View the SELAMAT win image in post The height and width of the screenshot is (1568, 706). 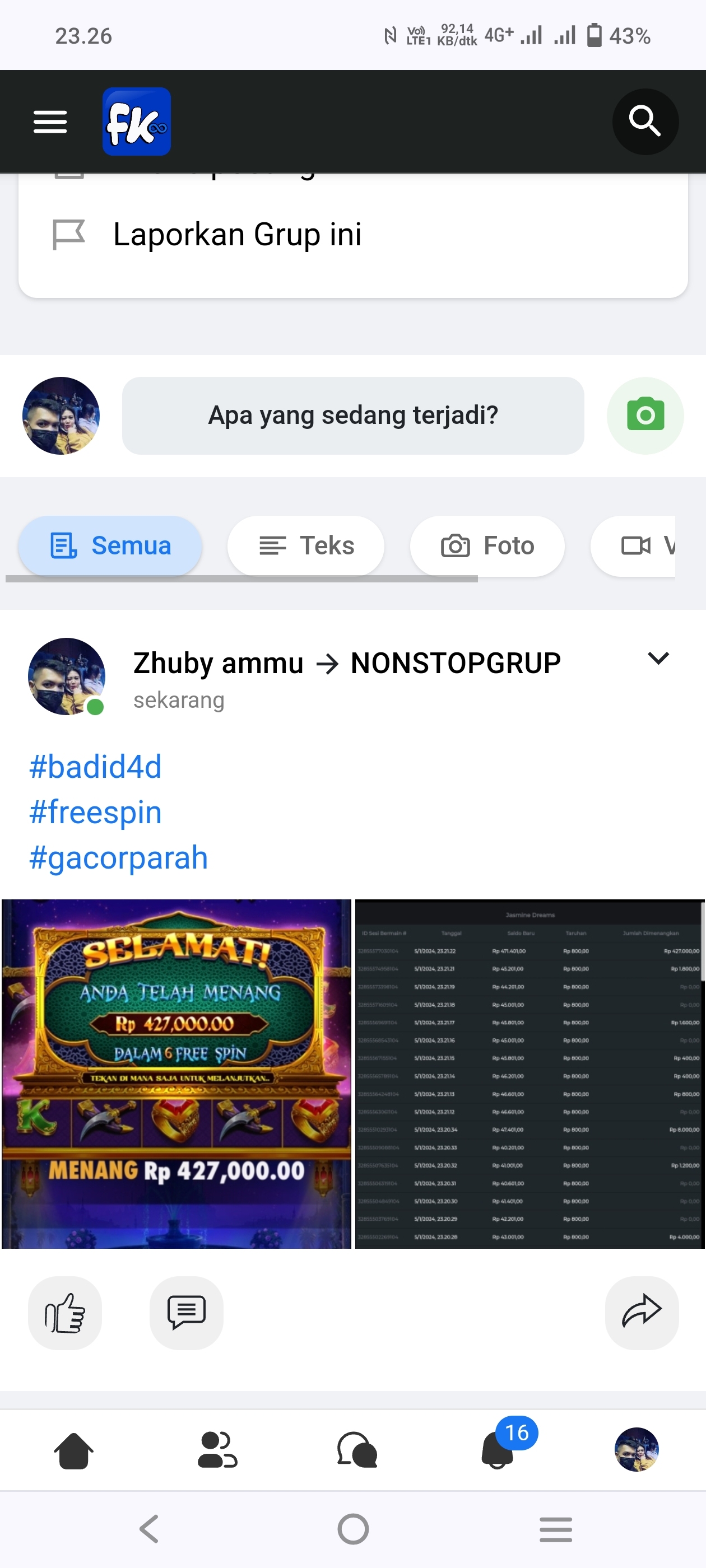pos(176,1074)
